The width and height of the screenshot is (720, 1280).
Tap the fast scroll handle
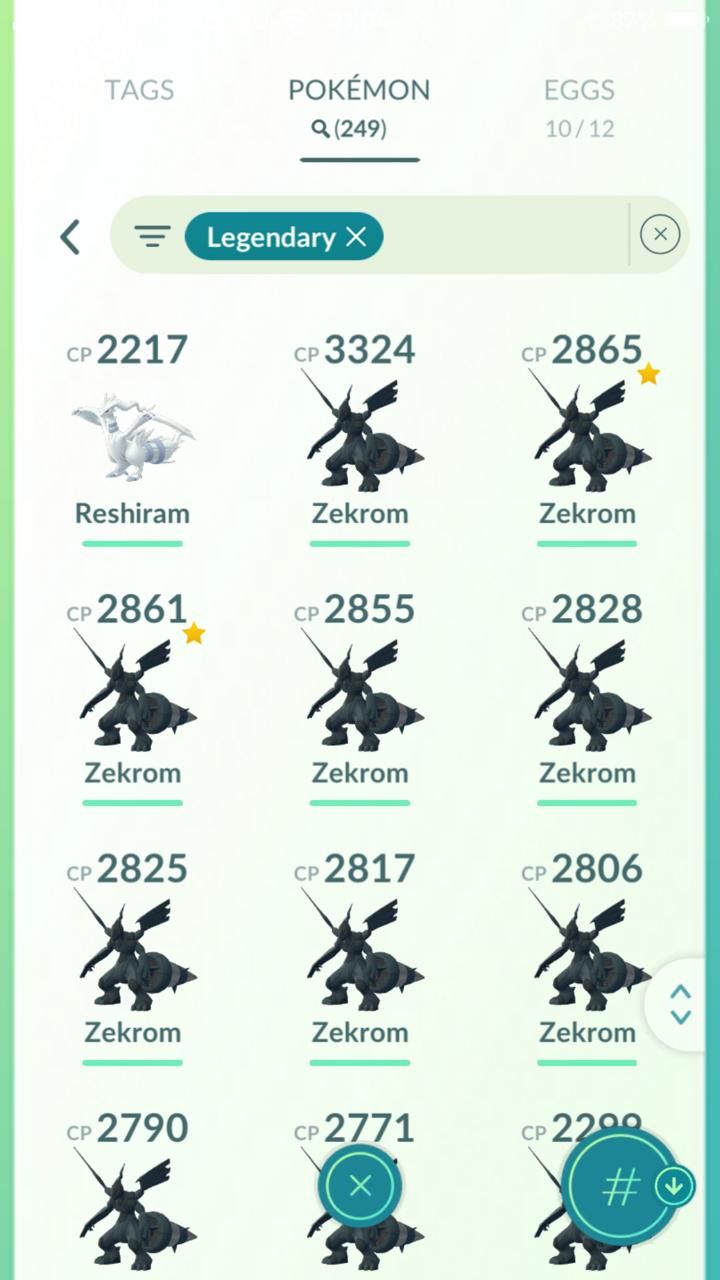pyautogui.click(x=681, y=1004)
